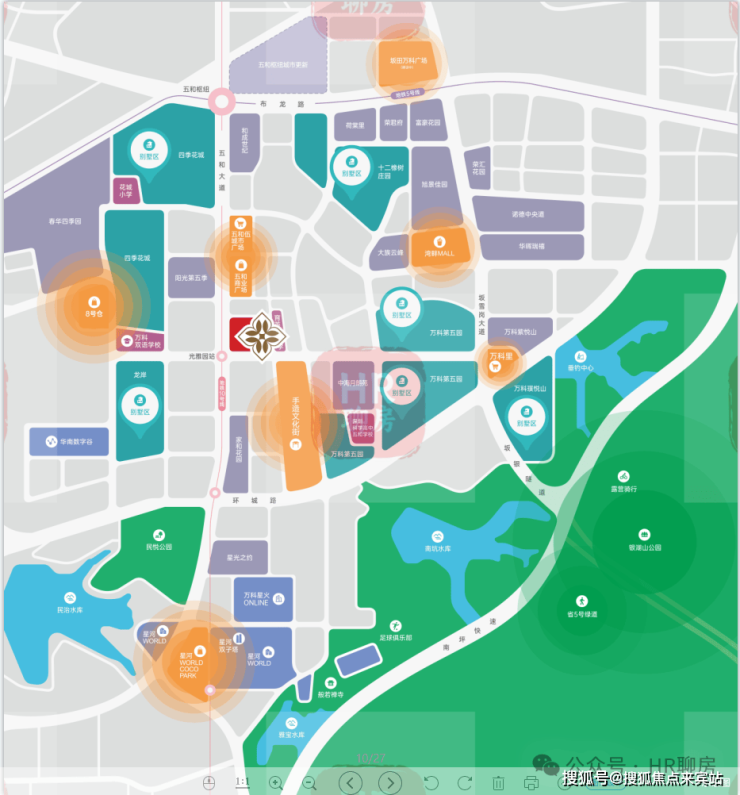
Task: Rotate the image counterclockwise
Action: coord(432,782)
